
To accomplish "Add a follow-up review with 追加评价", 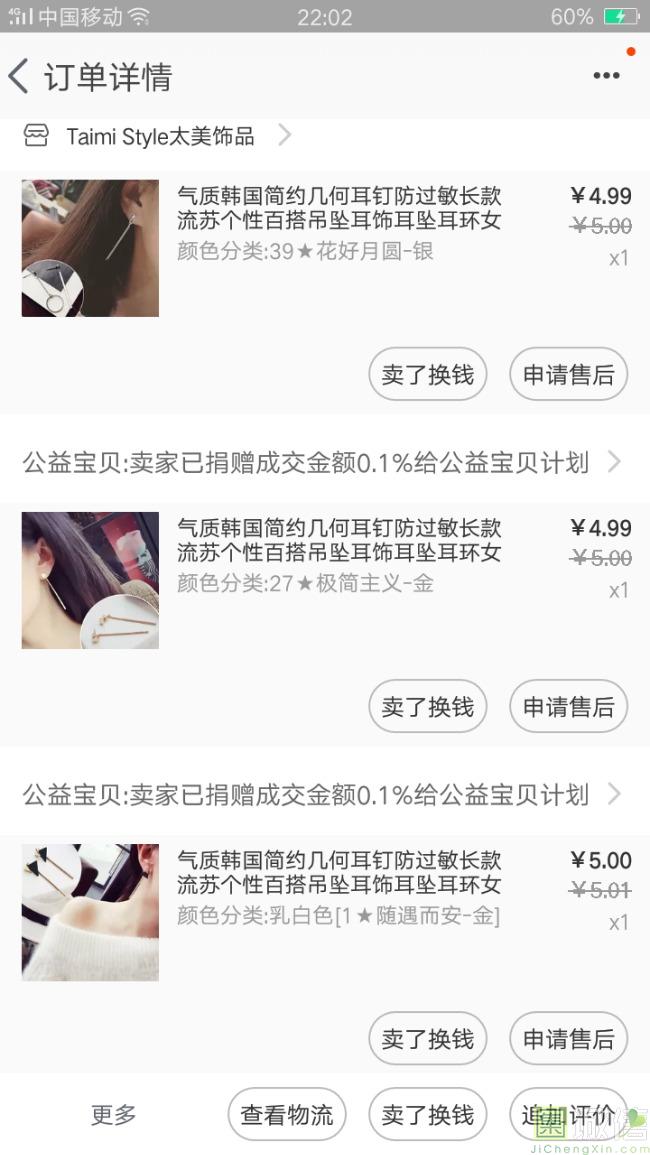I will (568, 1114).
